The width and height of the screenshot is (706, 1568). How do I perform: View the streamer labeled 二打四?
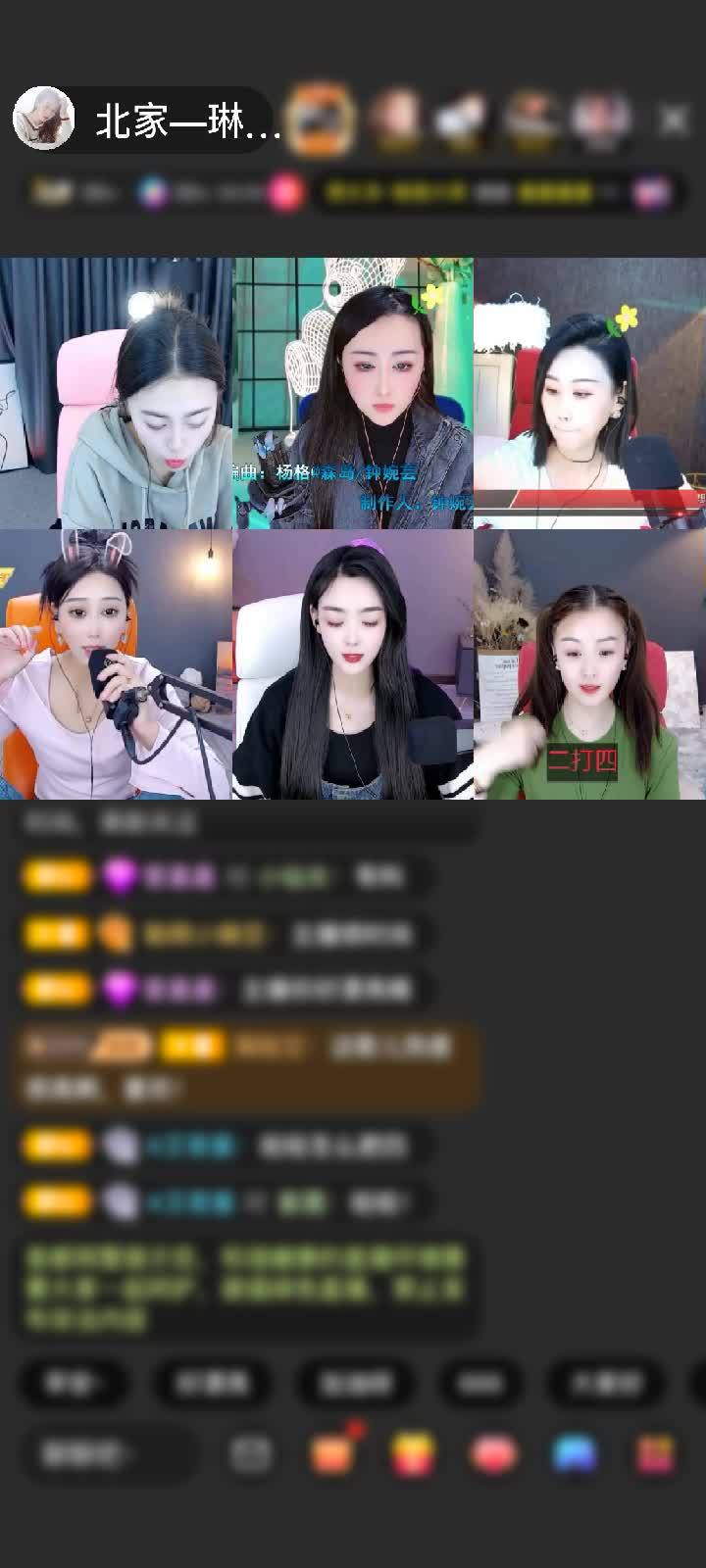click(589, 664)
